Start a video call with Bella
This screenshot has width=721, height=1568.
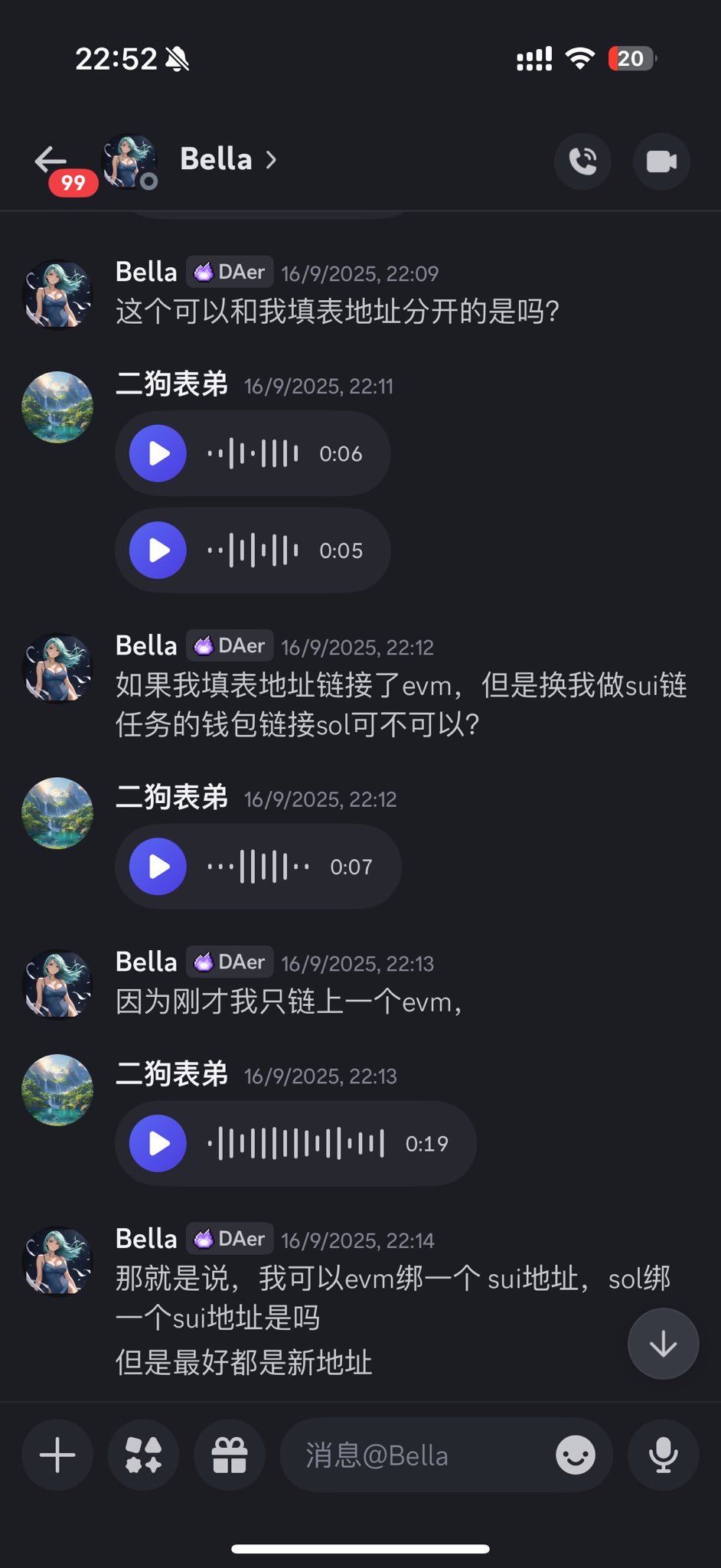tap(661, 162)
